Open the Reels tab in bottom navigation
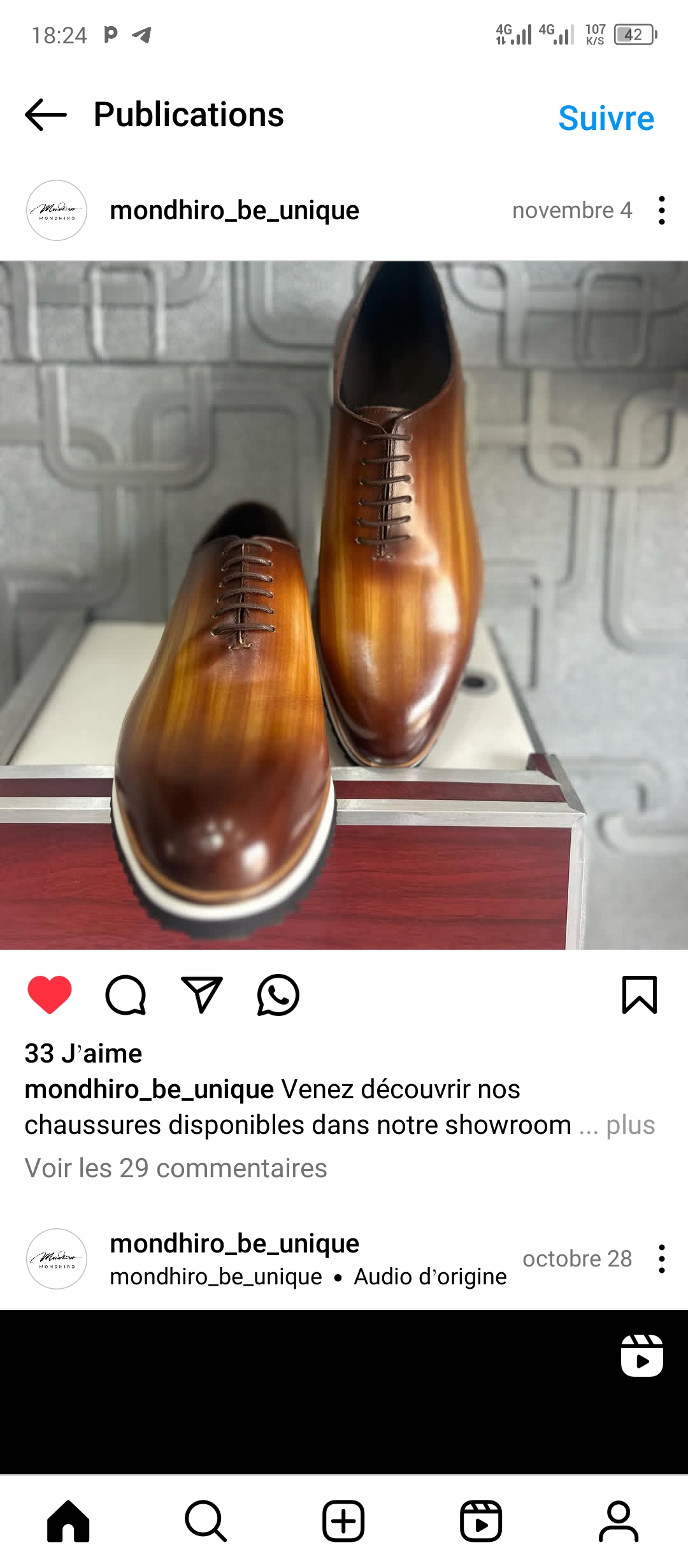Image resolution: width=688 pixels, height=1568 pixels. (481, 1521)
